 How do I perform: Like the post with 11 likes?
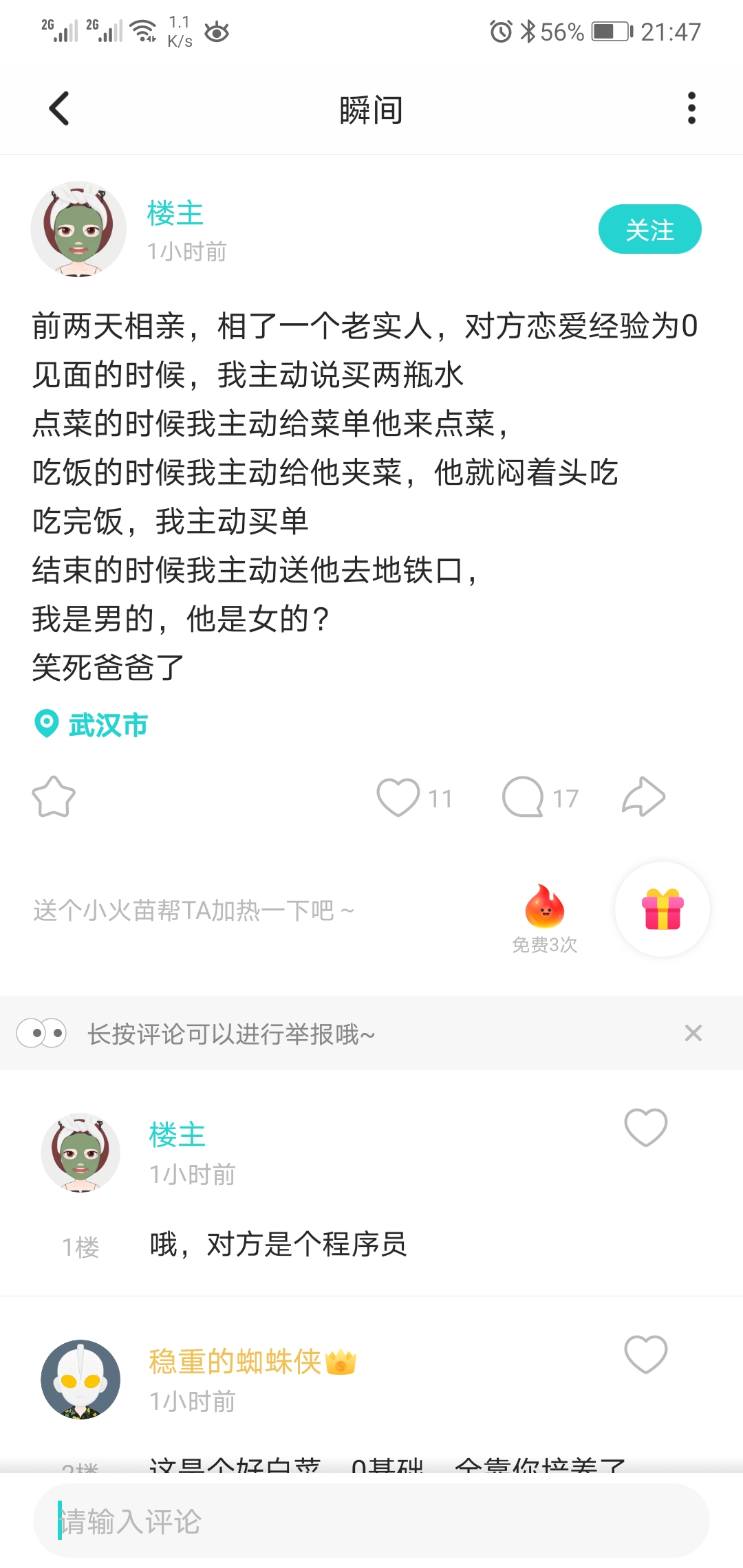click(x=398, y=797)
